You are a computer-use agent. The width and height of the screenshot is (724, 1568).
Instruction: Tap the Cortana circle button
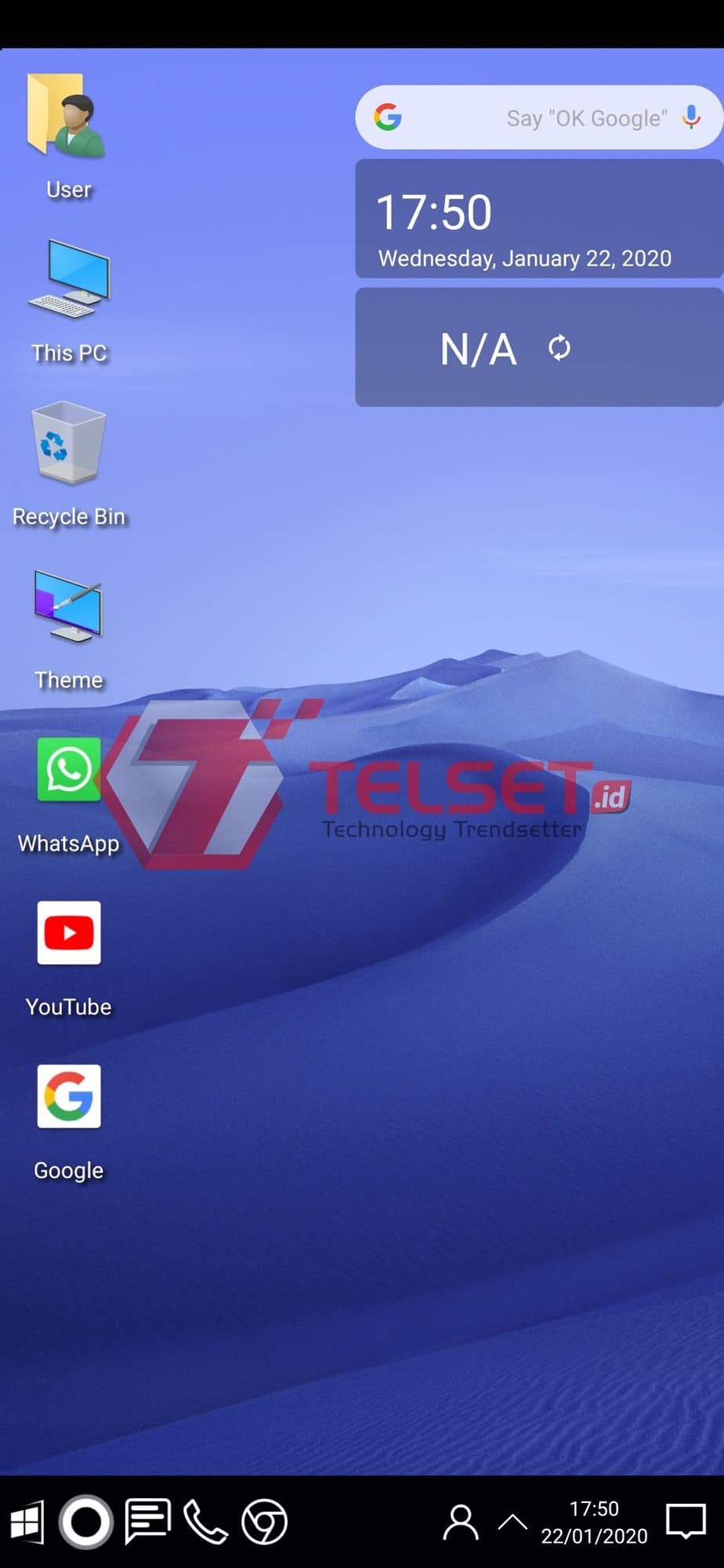click(86, 1523)
